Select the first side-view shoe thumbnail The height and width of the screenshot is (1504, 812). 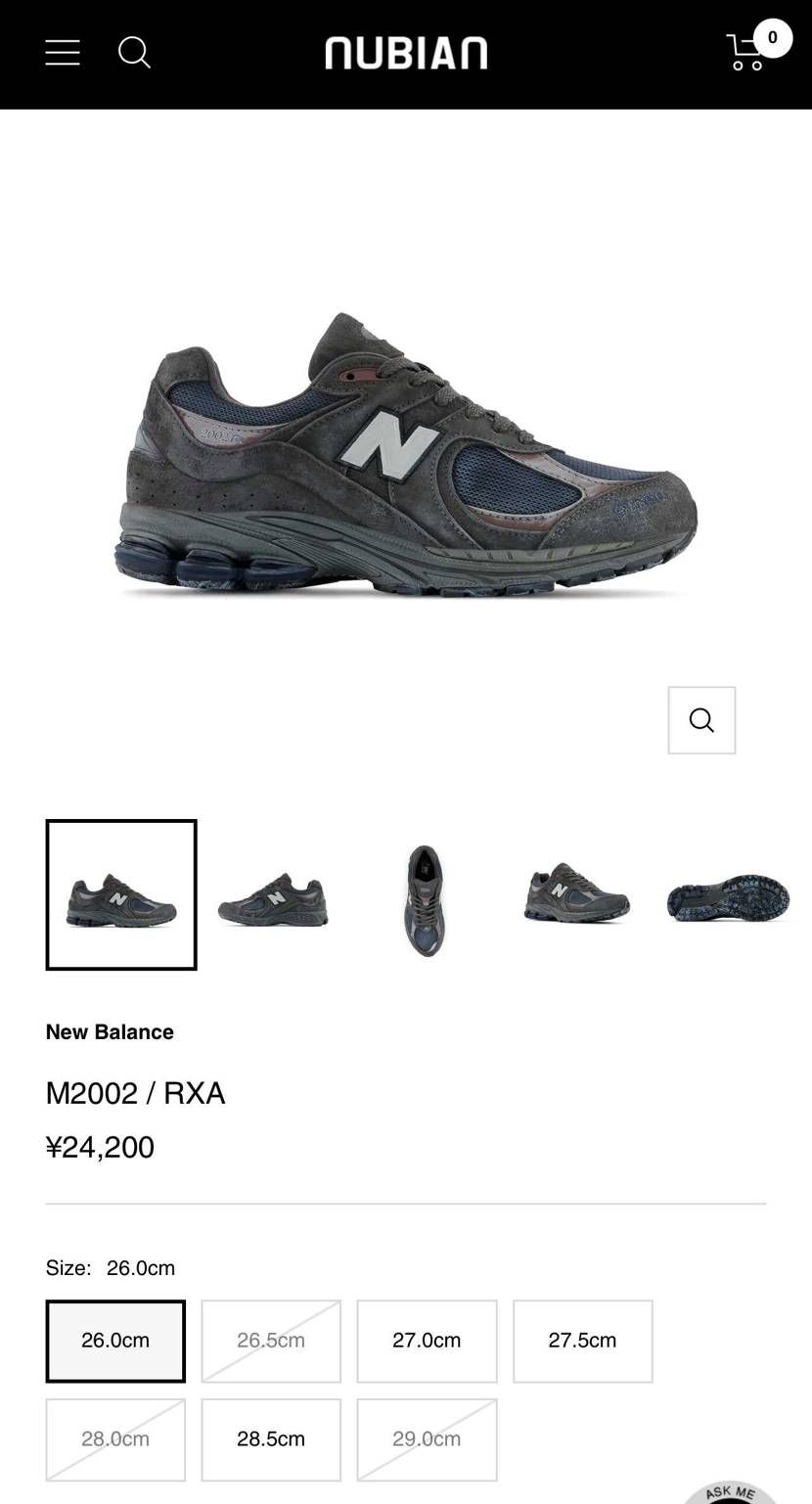click(121, 894)
